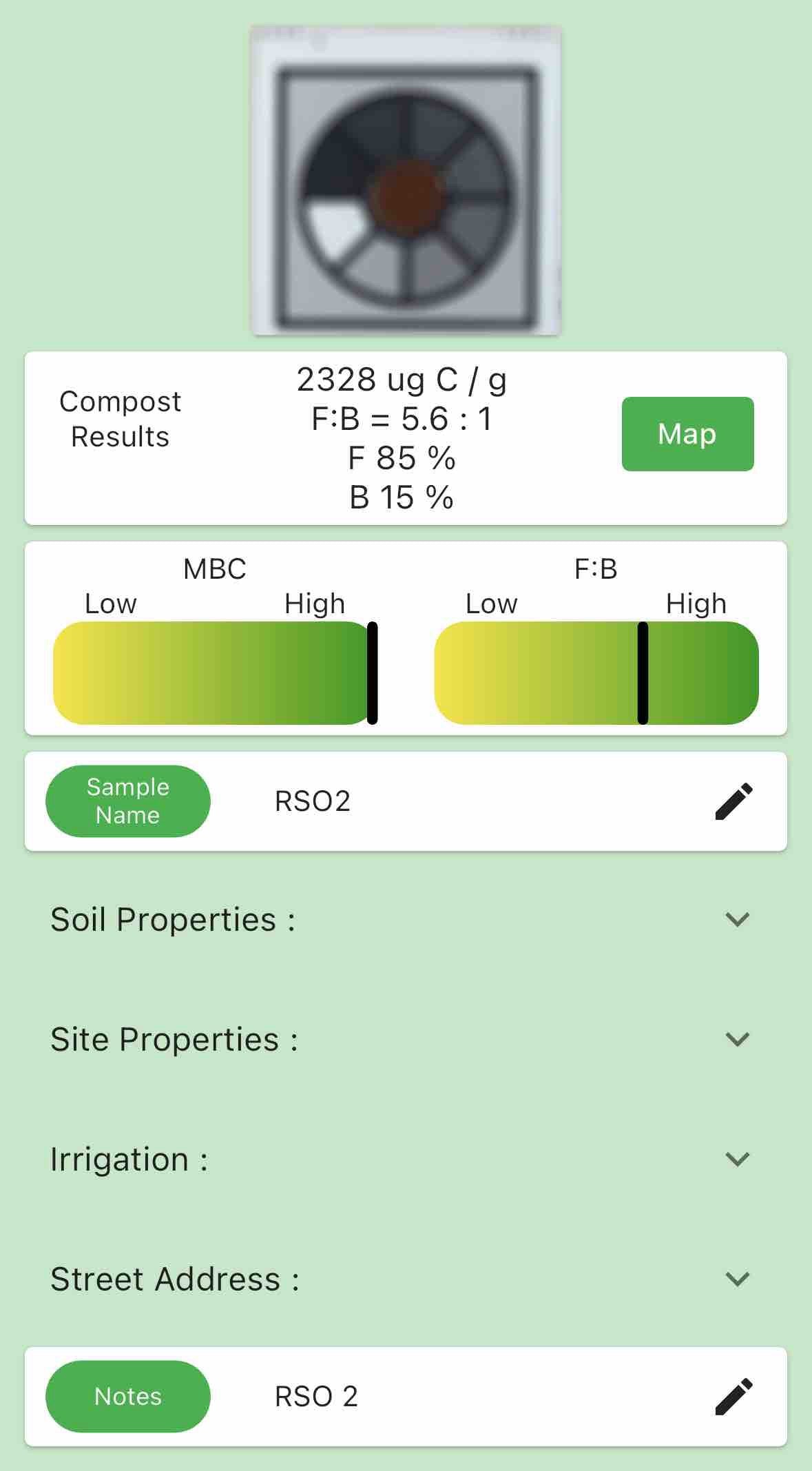Show the Street Address section
This screenshot has height=1471, width=812.
737,1279
